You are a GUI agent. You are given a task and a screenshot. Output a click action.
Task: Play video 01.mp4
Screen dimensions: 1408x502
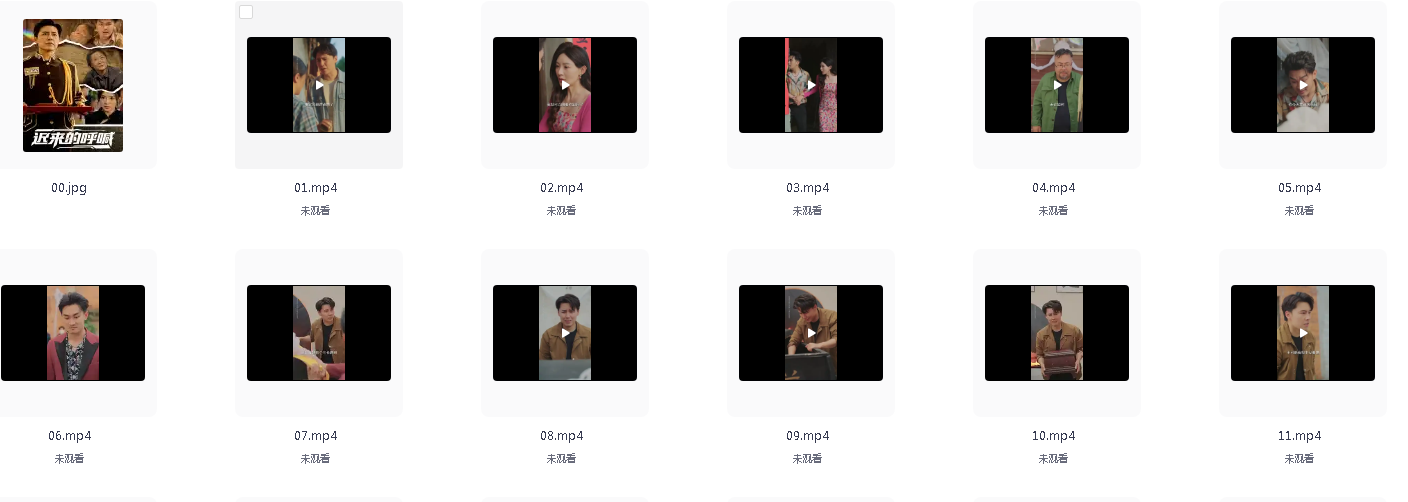319,85
